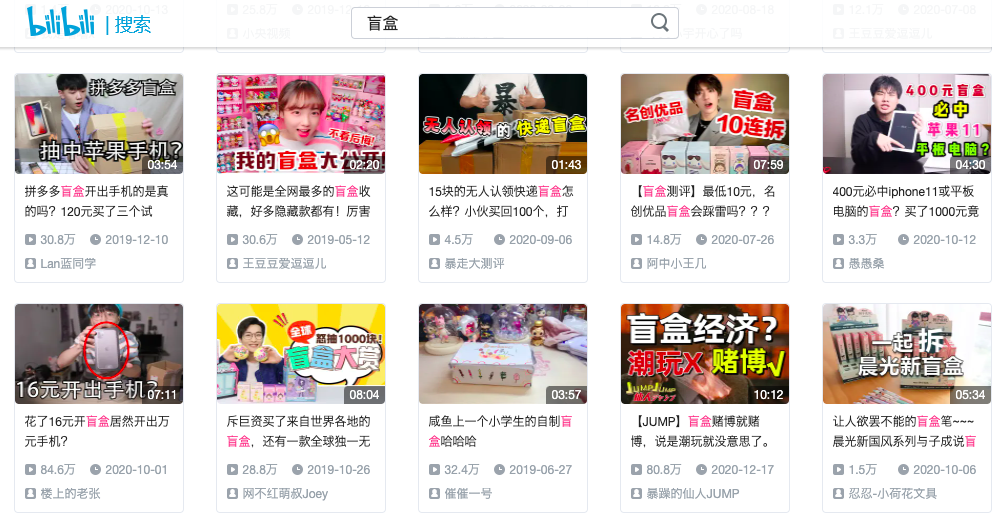Open uploader 楼上的老张's channel
This screenshot has width=992, height=515.
pos(70,493)
